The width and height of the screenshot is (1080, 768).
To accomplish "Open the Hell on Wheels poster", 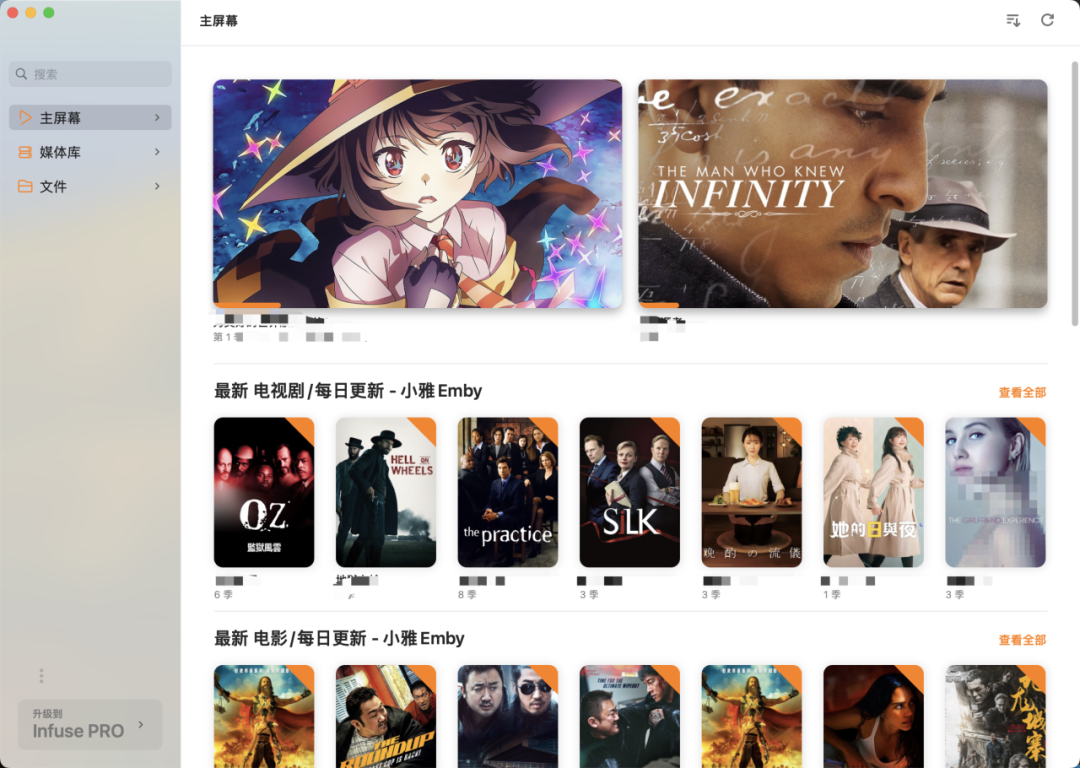I will coord(386,492).
